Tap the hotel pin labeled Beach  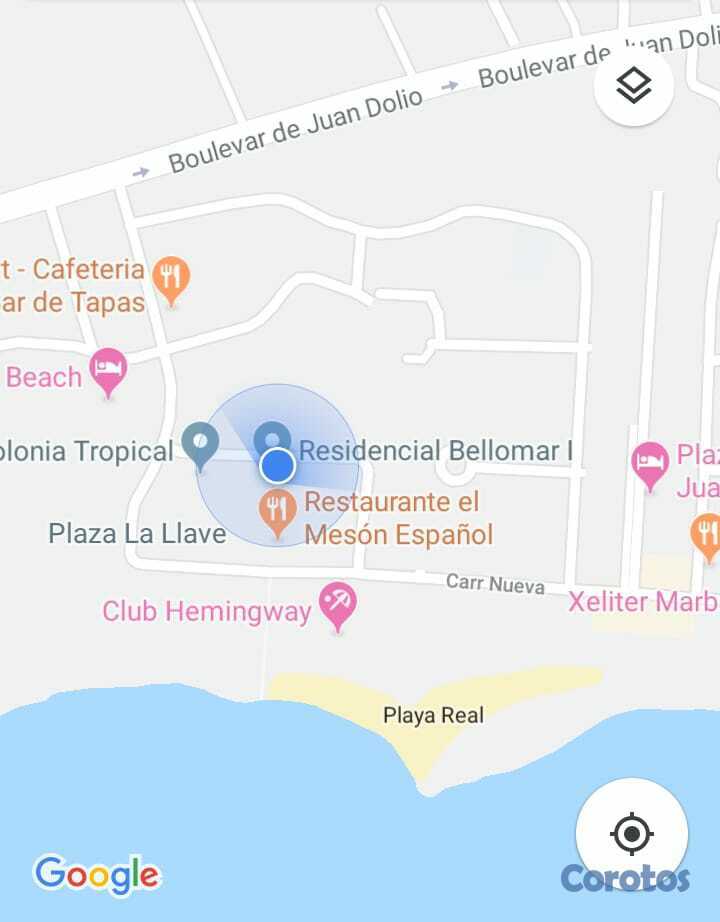pos(108,370)
